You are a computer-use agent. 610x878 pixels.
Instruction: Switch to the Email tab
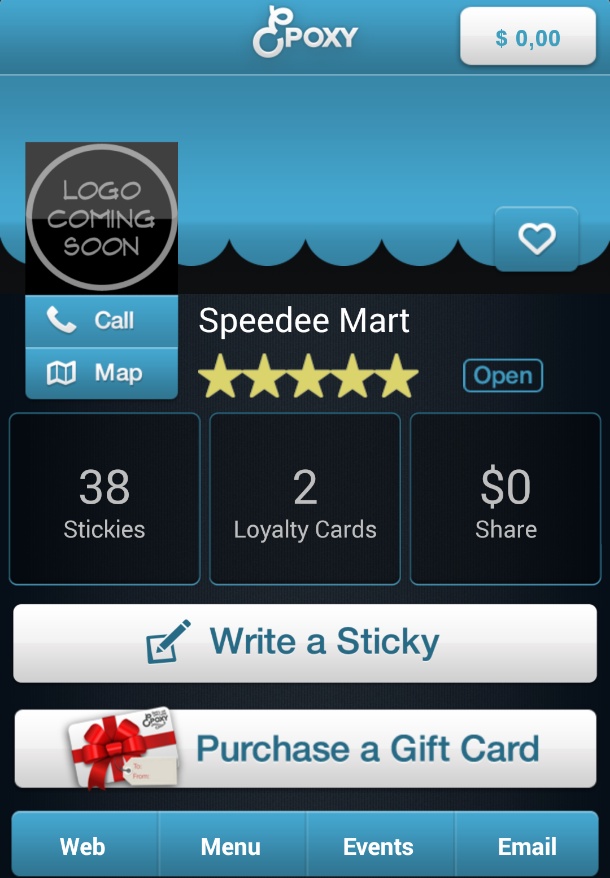pos(527,847)
